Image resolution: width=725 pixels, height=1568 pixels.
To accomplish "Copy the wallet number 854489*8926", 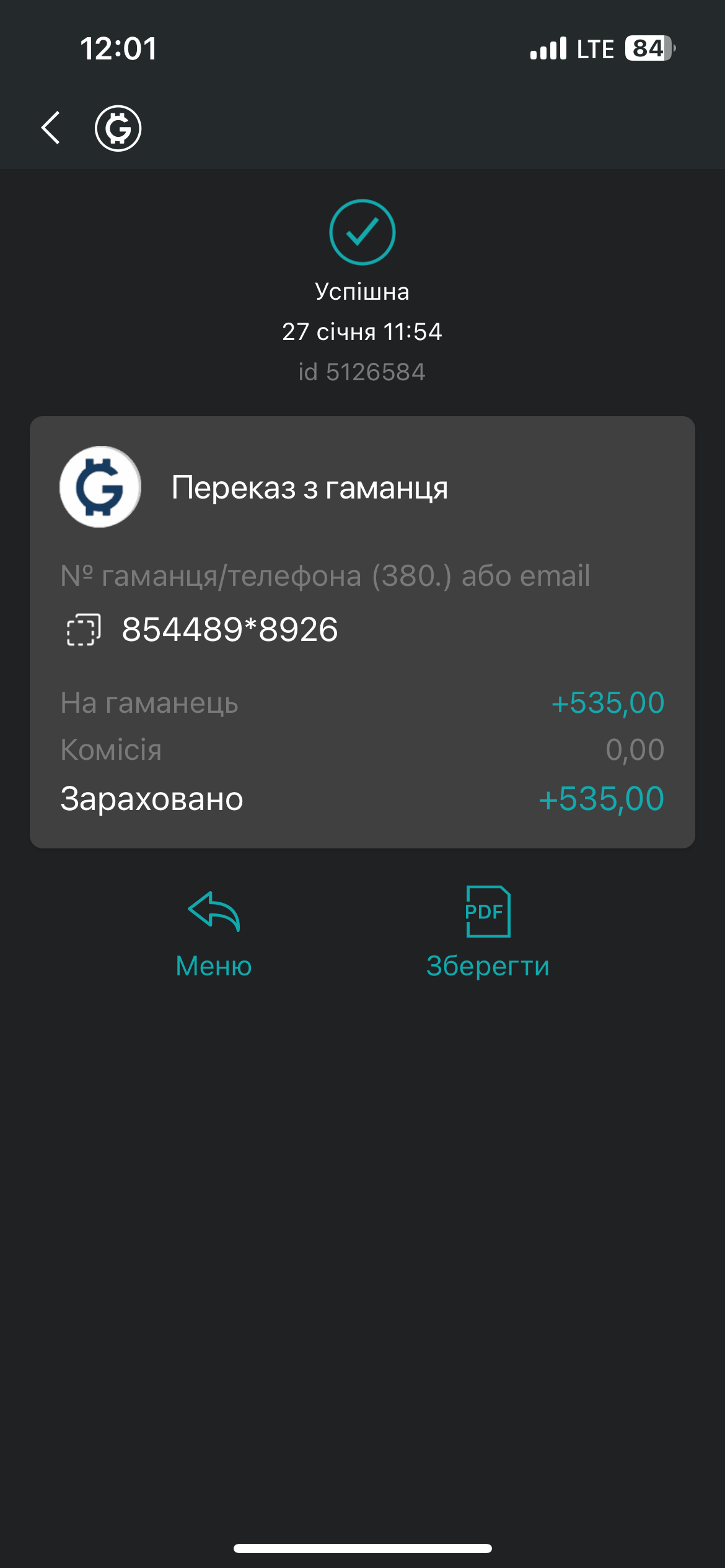I will (x=84, y=630).
